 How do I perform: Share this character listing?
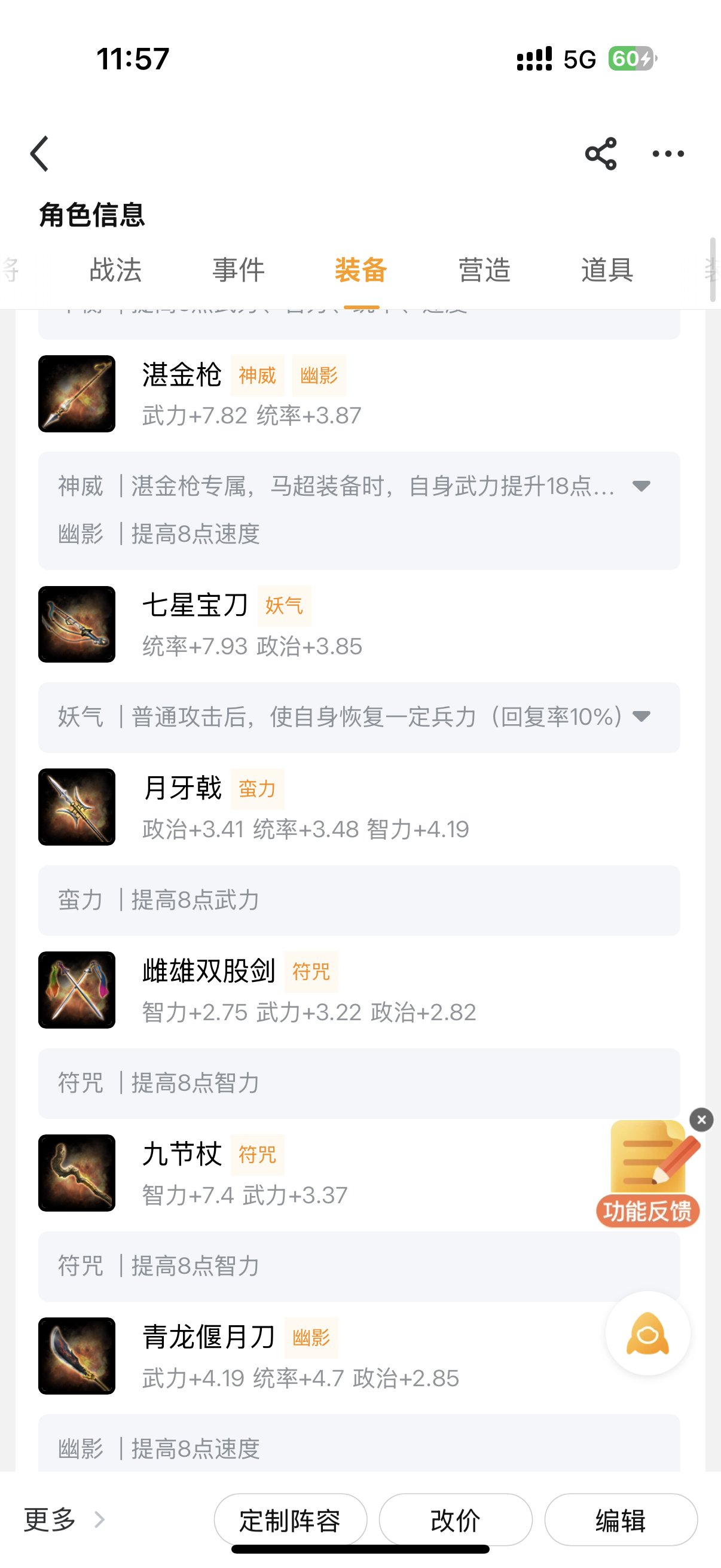pyautogui.click(x=600, y=153)
